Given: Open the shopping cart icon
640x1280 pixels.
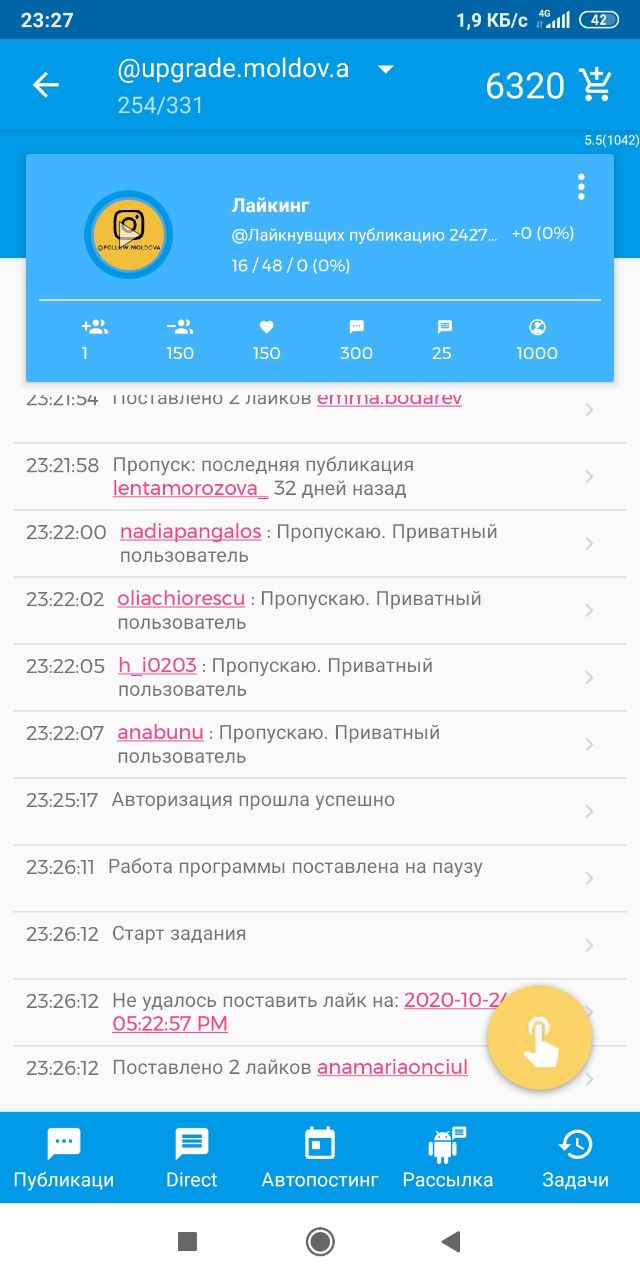Looking at the screenshot, I should [596, 85].
